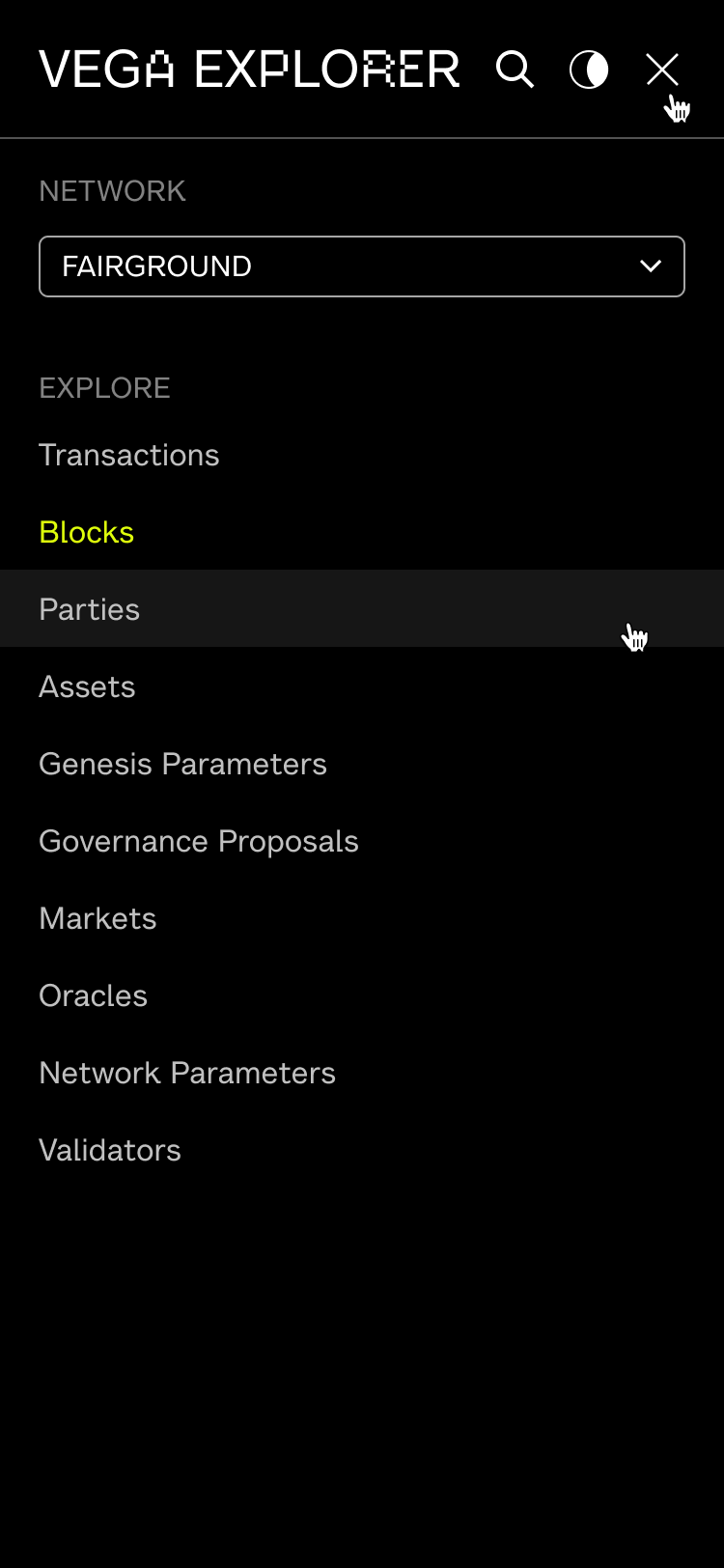Click the highlighted Parties row
Image resolution: width=724 pixels, height=1568 pixels.
[89, 608]
